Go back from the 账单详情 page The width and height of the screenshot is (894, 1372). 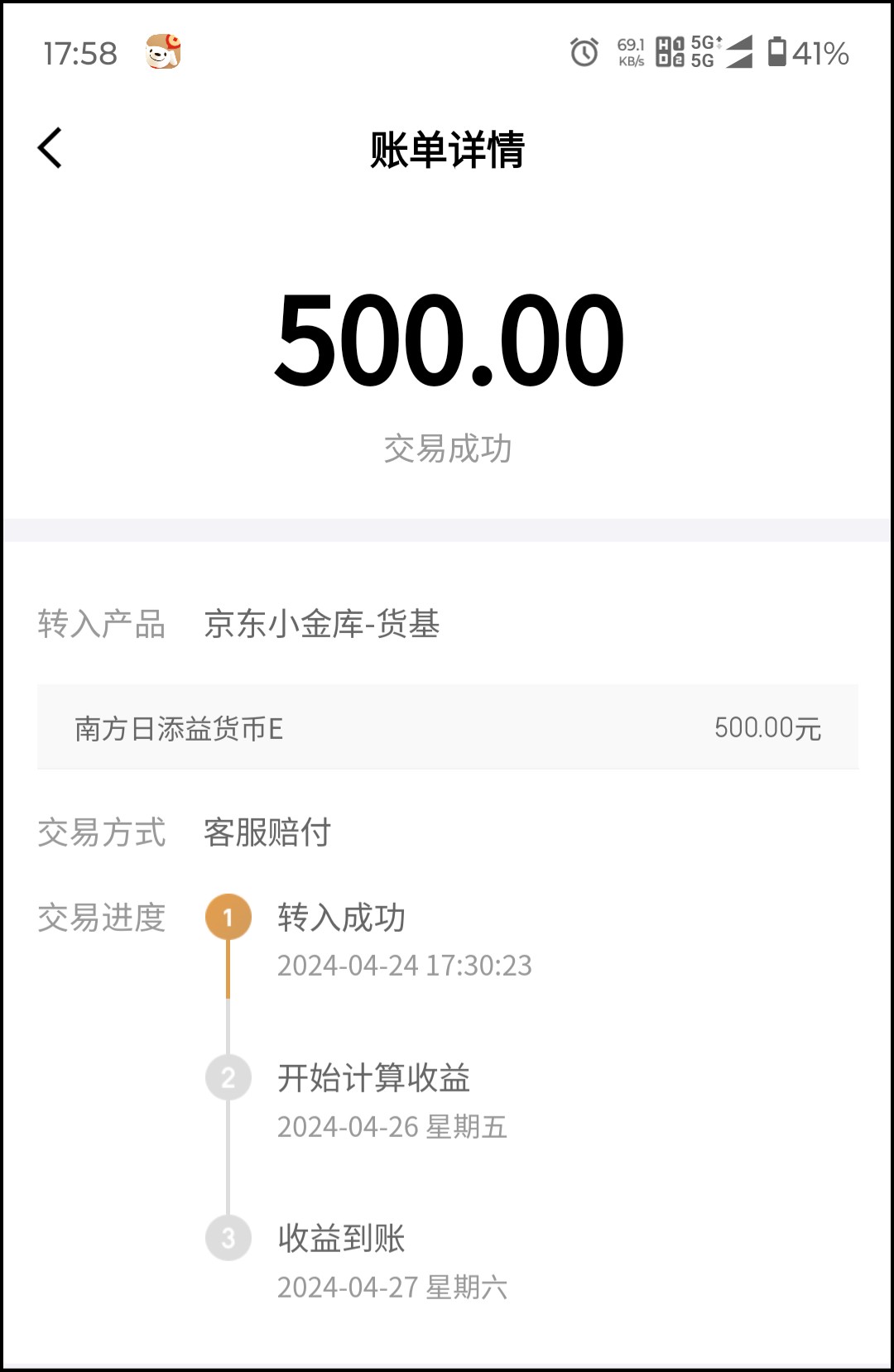click(50, 149)
